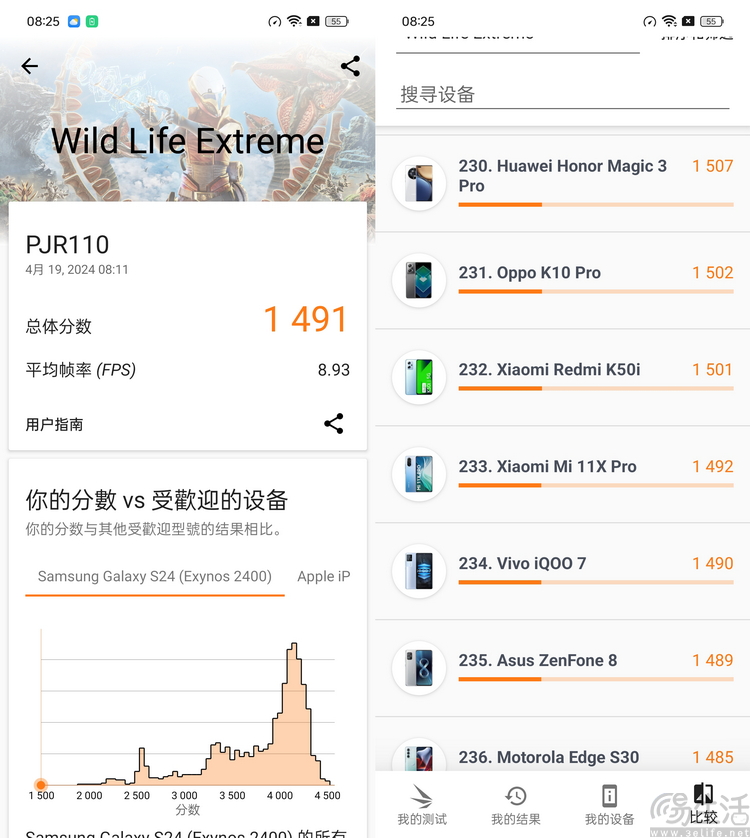Share the result via the header share icon

pos(350,66)
